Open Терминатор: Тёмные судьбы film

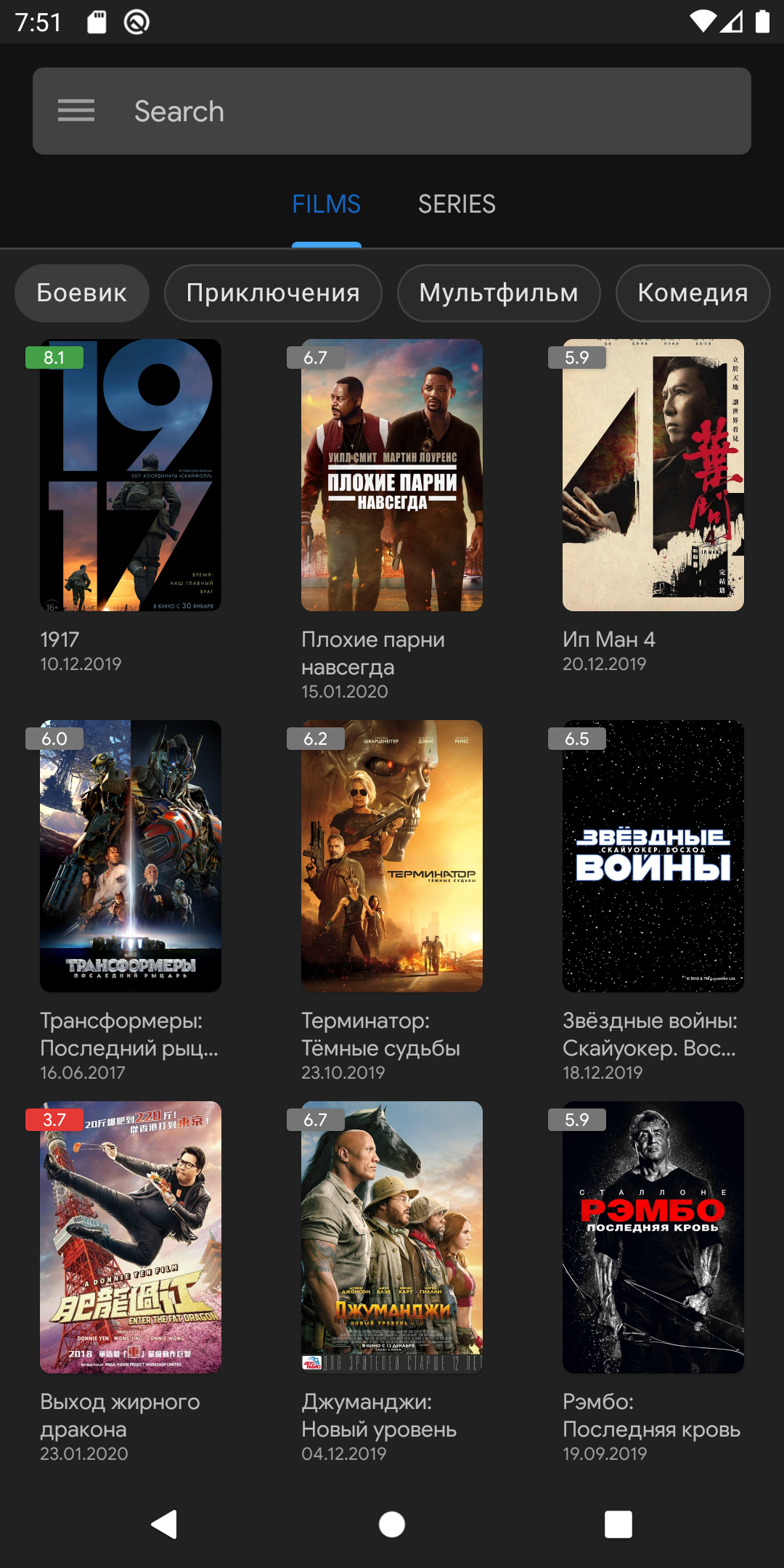click(392, 857)
